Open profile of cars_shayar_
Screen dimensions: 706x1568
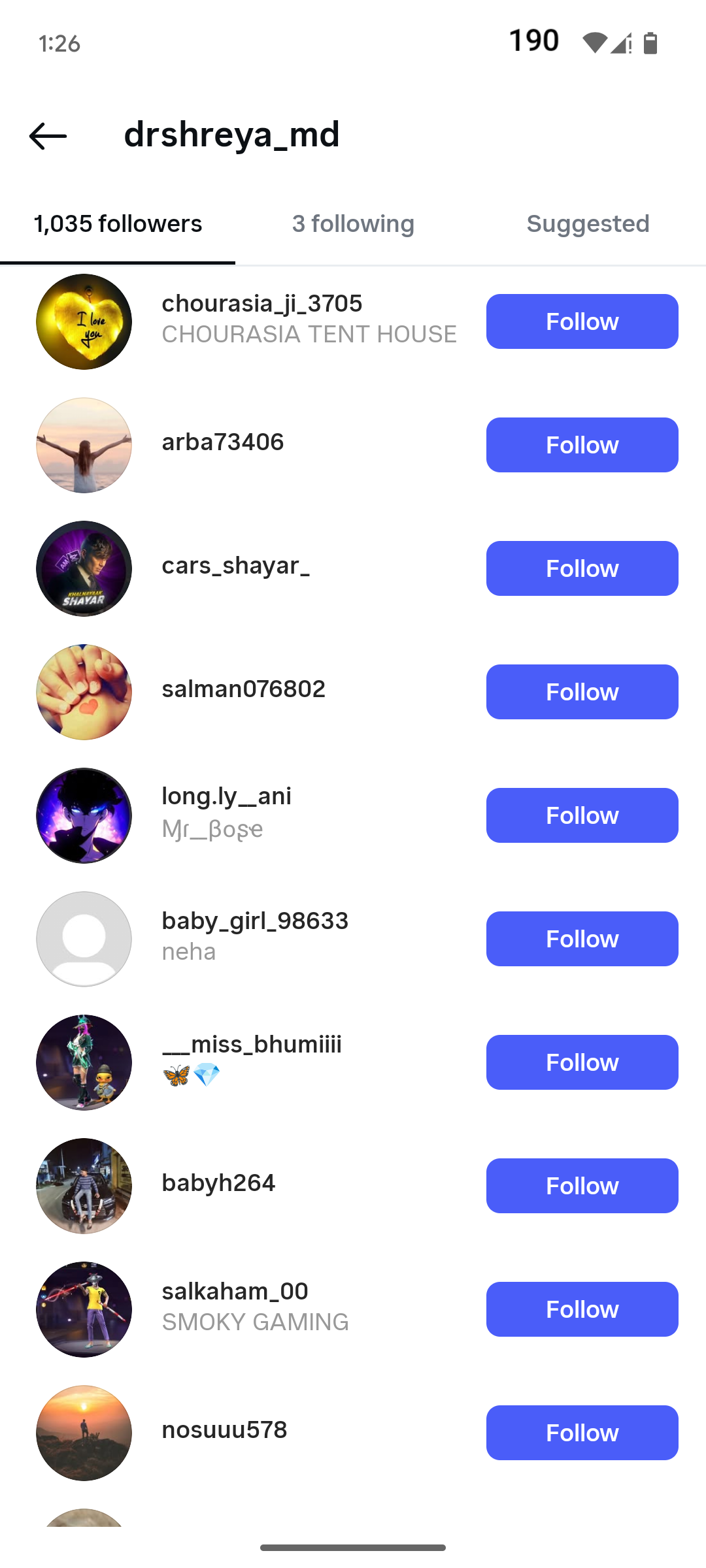(x=235, y=566)
